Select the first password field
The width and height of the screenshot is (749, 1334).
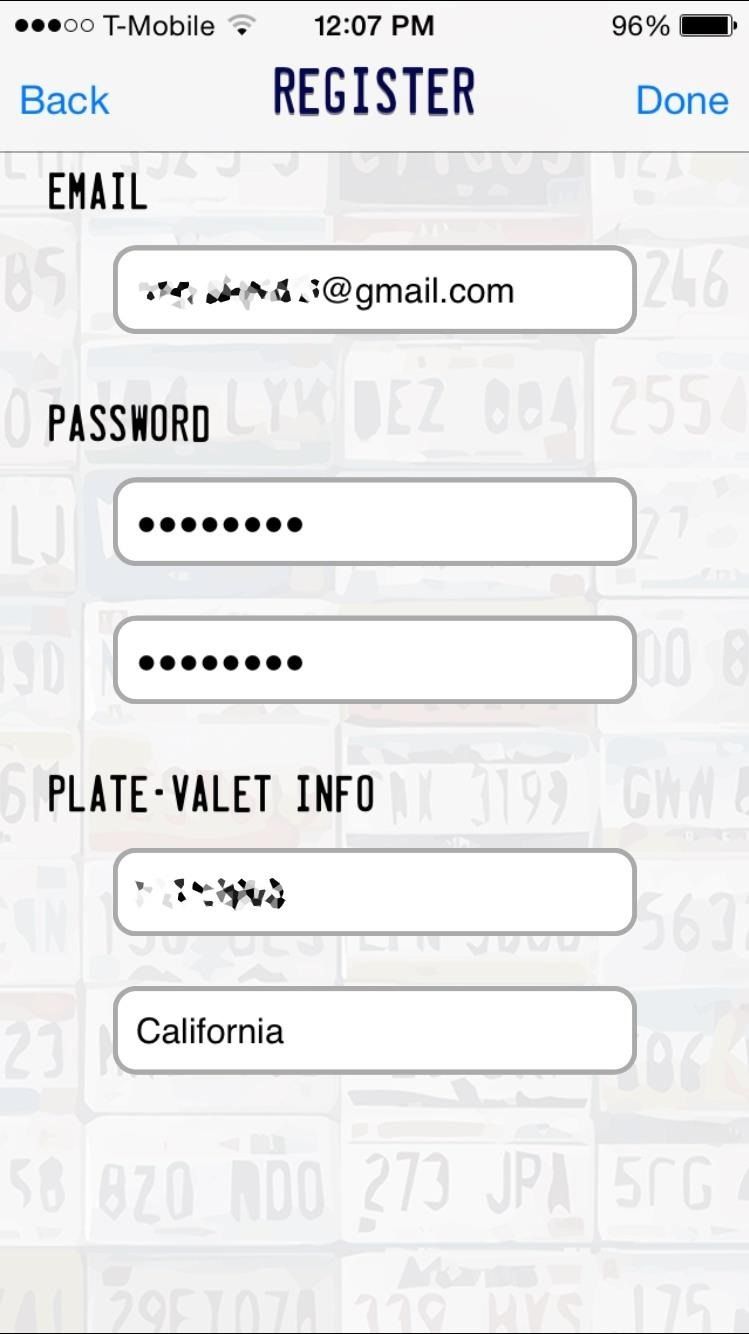point(374,522)
